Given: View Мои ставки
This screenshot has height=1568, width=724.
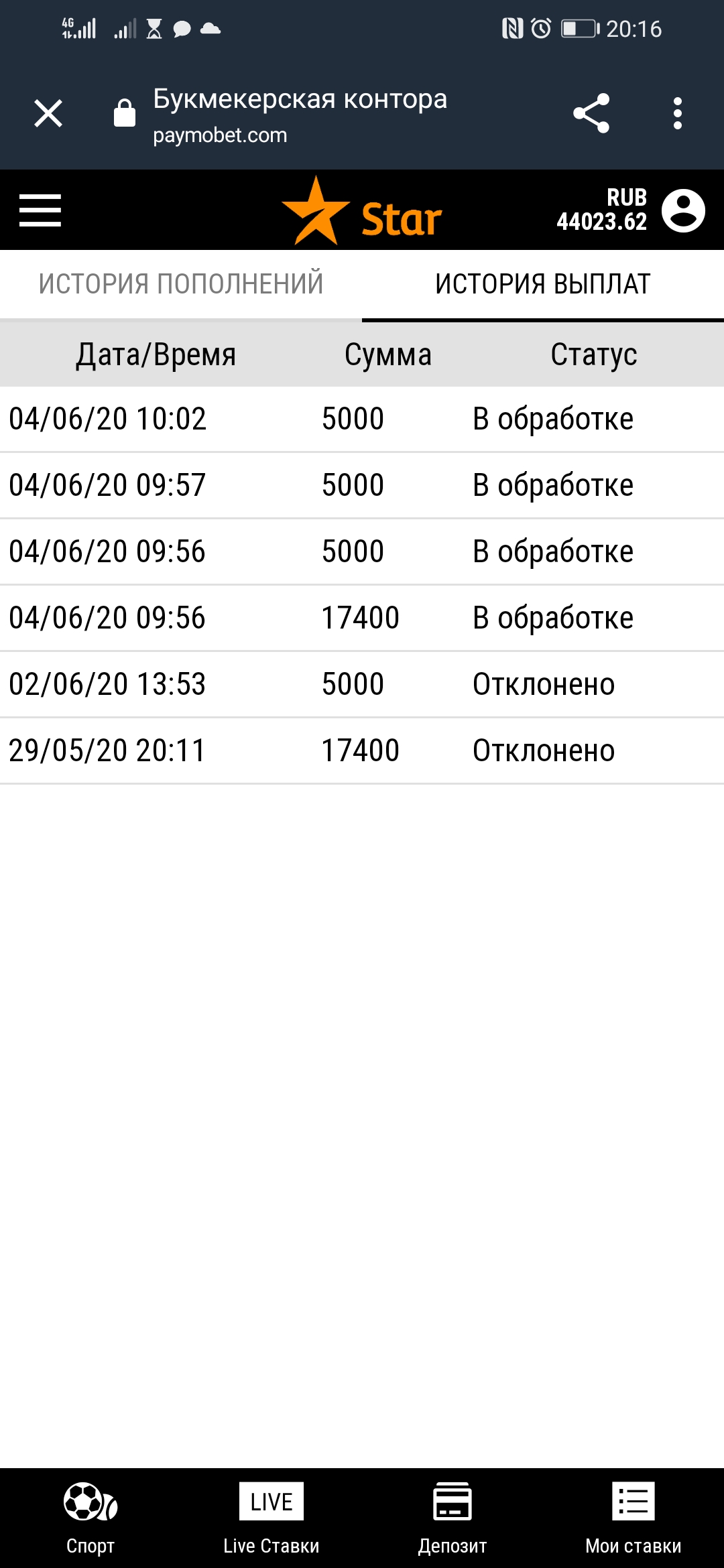Looking at the screenshot, I should click(x=633, y=1518).
